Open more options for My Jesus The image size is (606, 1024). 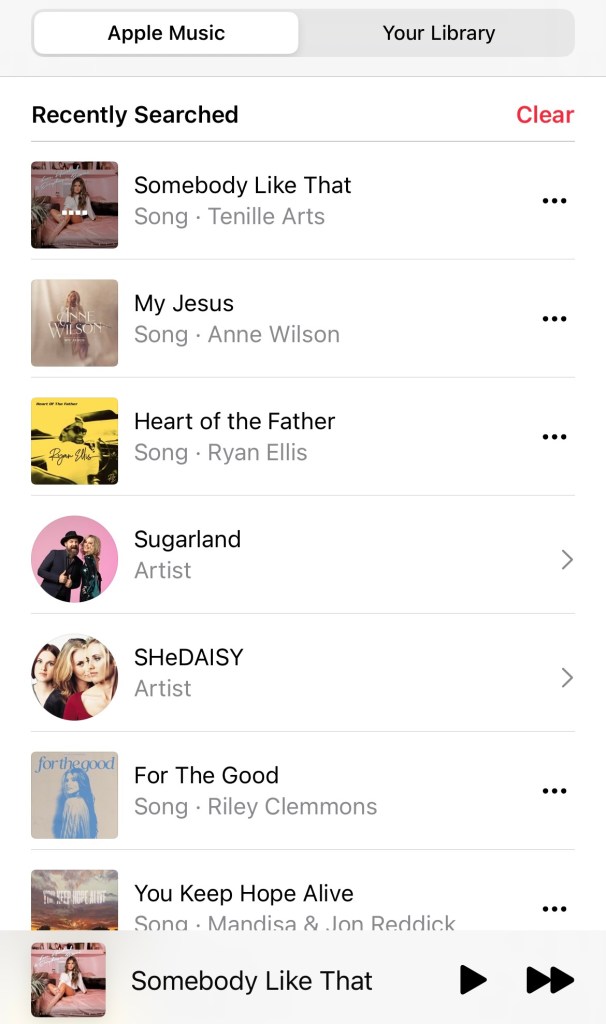[x=554, y=319]
